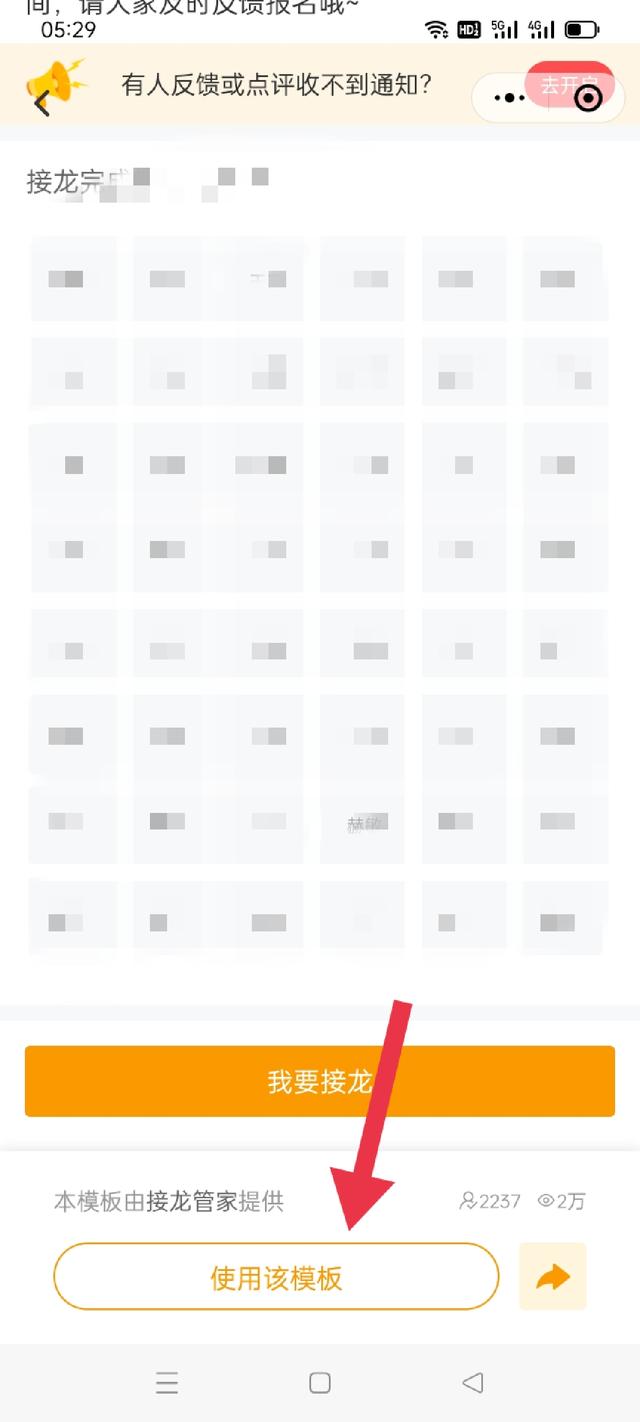Open recent apps from navigation bar
Viewport: 640px width, 1422px height.
click(x=167, y=1383)
